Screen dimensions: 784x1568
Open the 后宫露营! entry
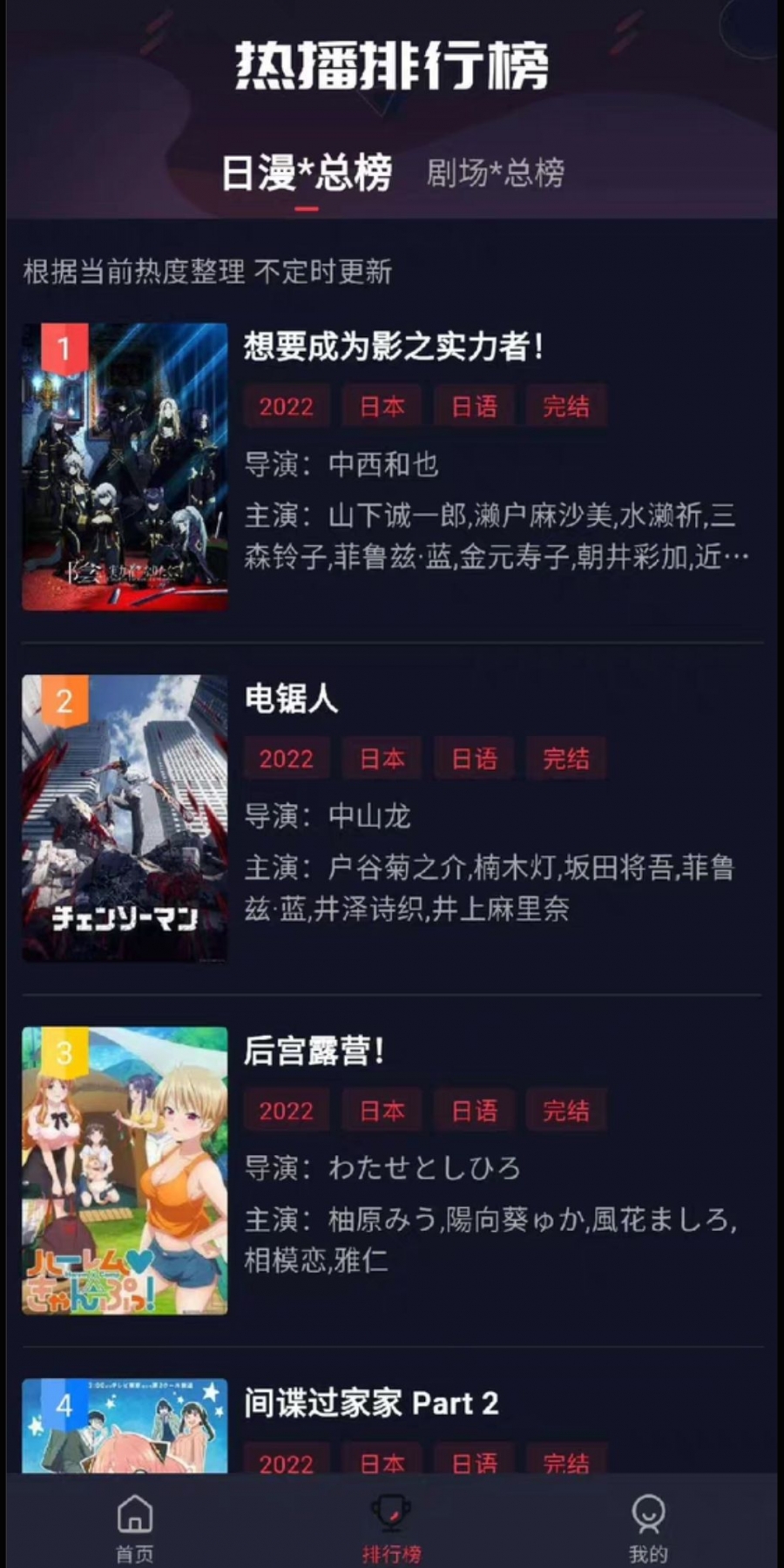click(314, 1051)
